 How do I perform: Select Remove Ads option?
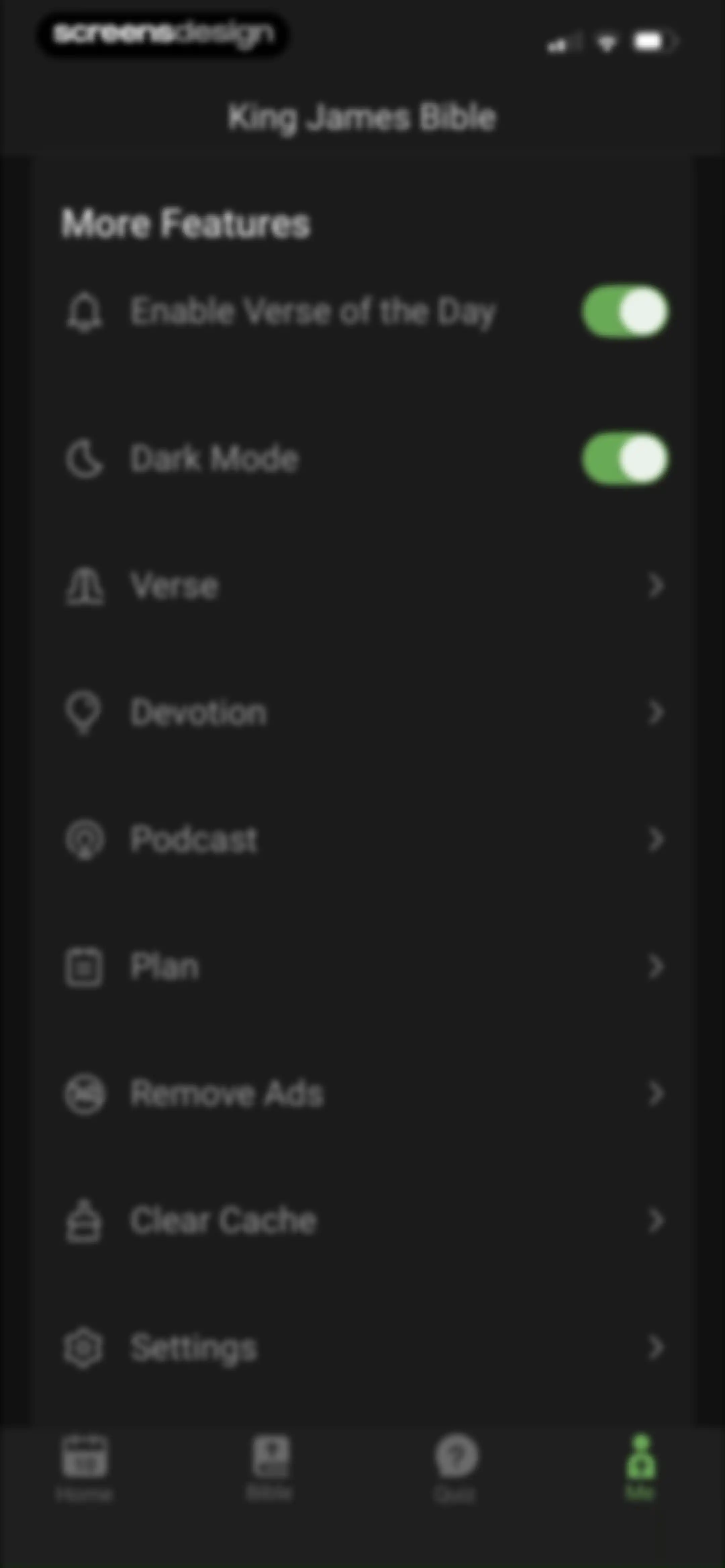click(363, 1093)
